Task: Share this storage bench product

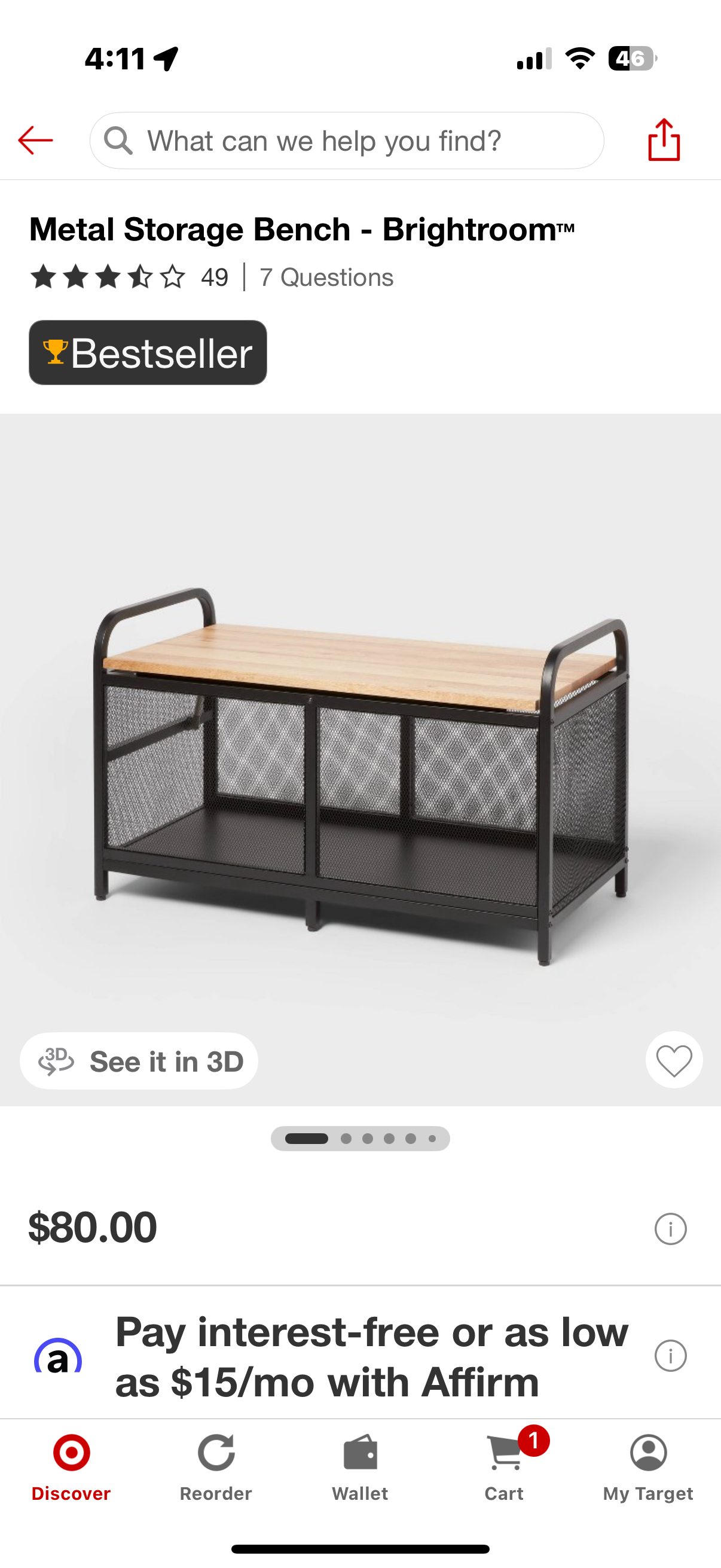Action: point(664,140)
